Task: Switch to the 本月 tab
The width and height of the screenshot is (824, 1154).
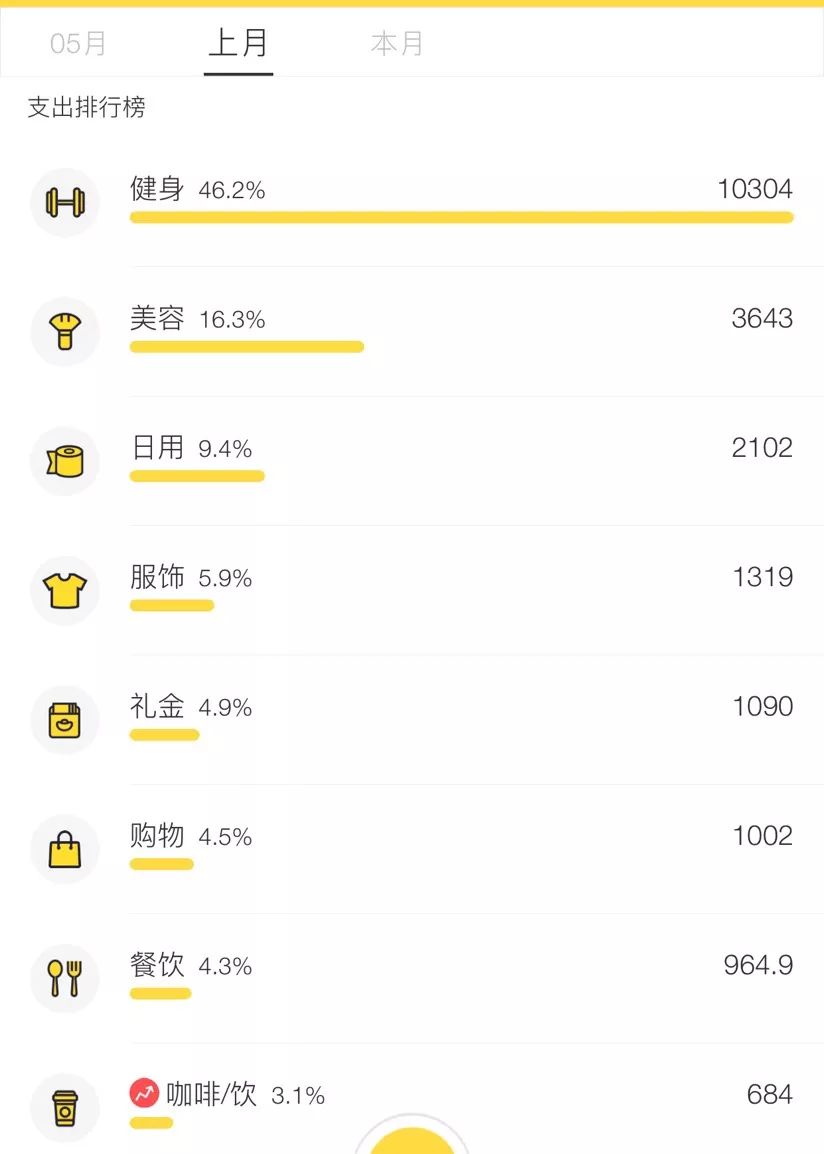Action: pos(399,43)
